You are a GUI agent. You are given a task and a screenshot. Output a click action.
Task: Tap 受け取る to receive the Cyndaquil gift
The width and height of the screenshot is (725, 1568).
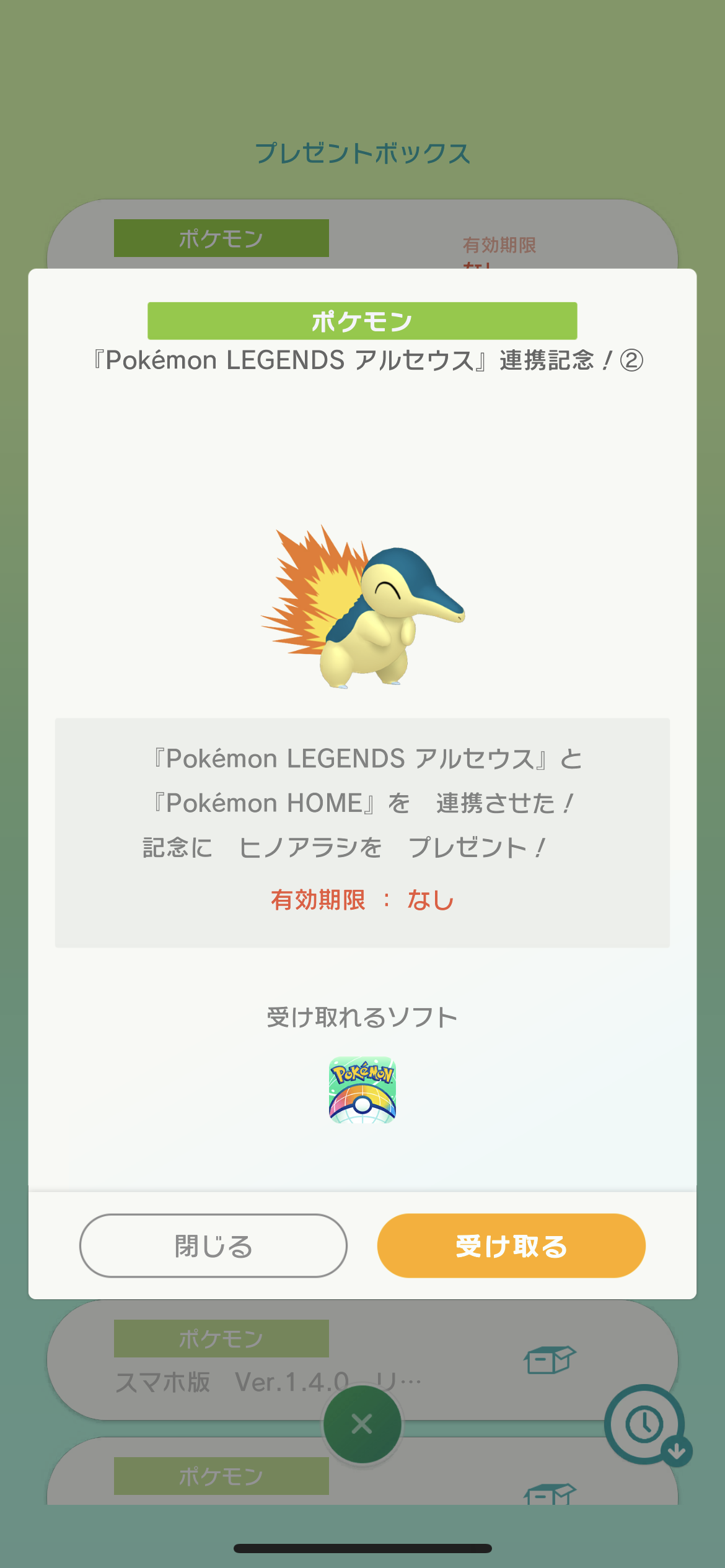click(511, 1245)
